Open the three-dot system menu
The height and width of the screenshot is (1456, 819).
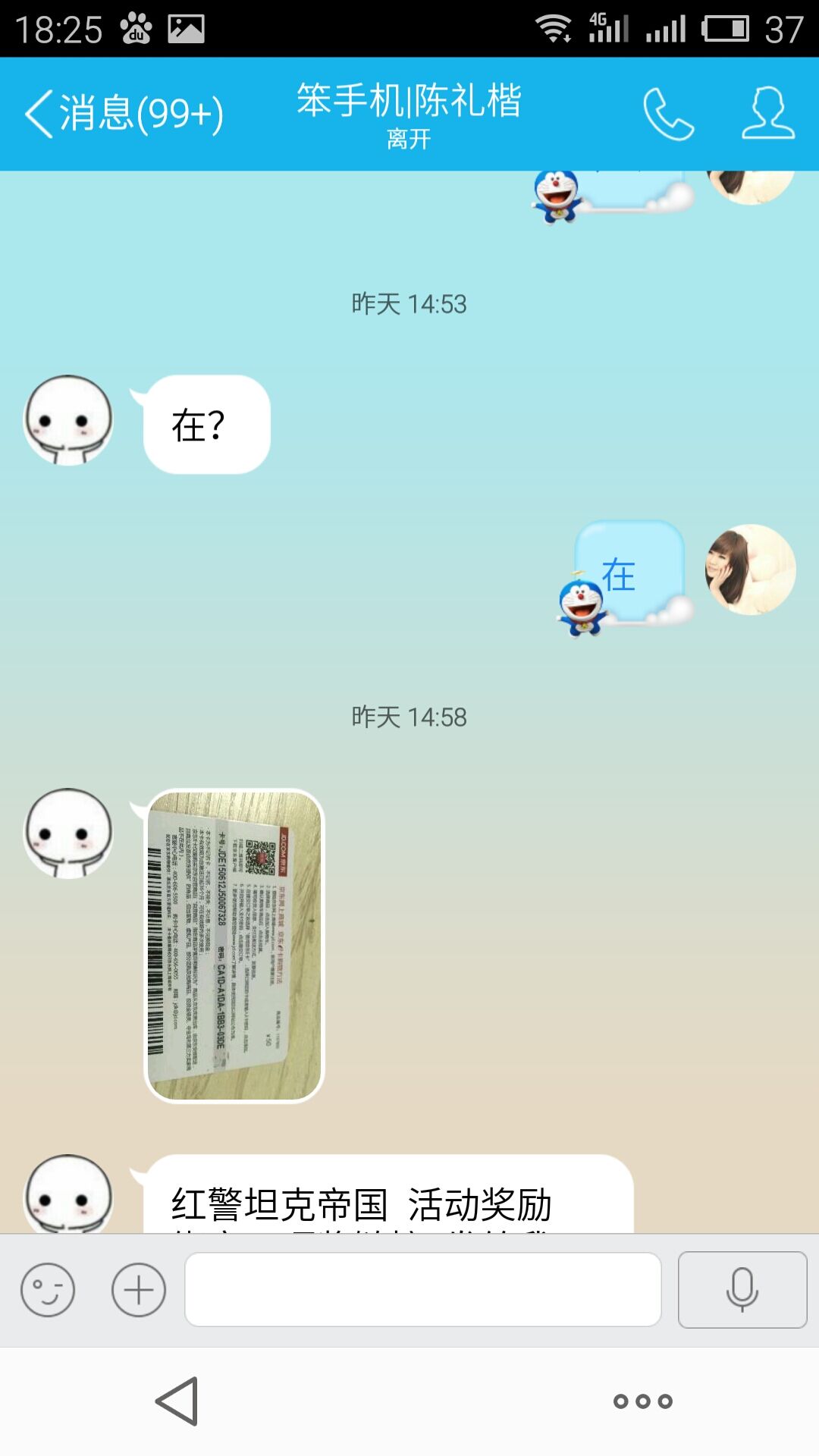(x=643, y=1401)
